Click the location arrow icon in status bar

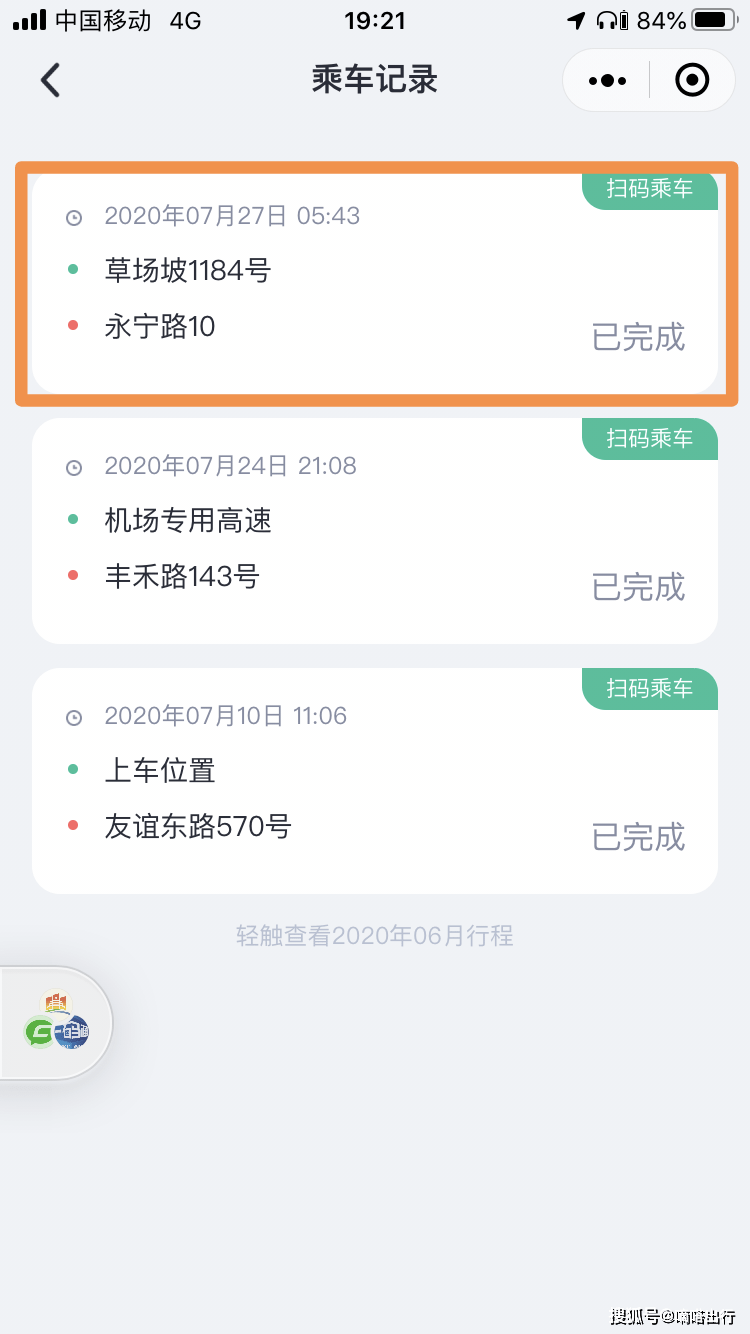577,19
